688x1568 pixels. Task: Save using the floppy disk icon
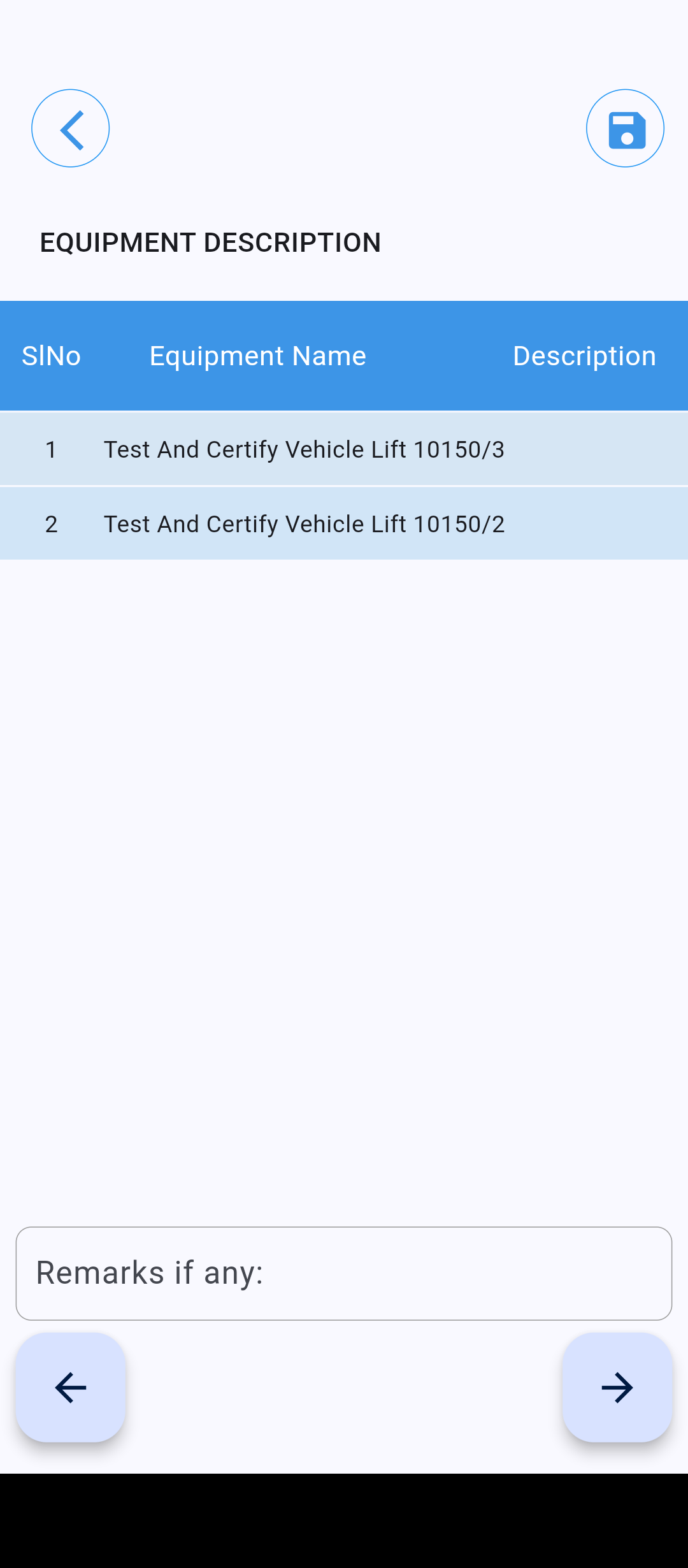[x=625, y=128]
